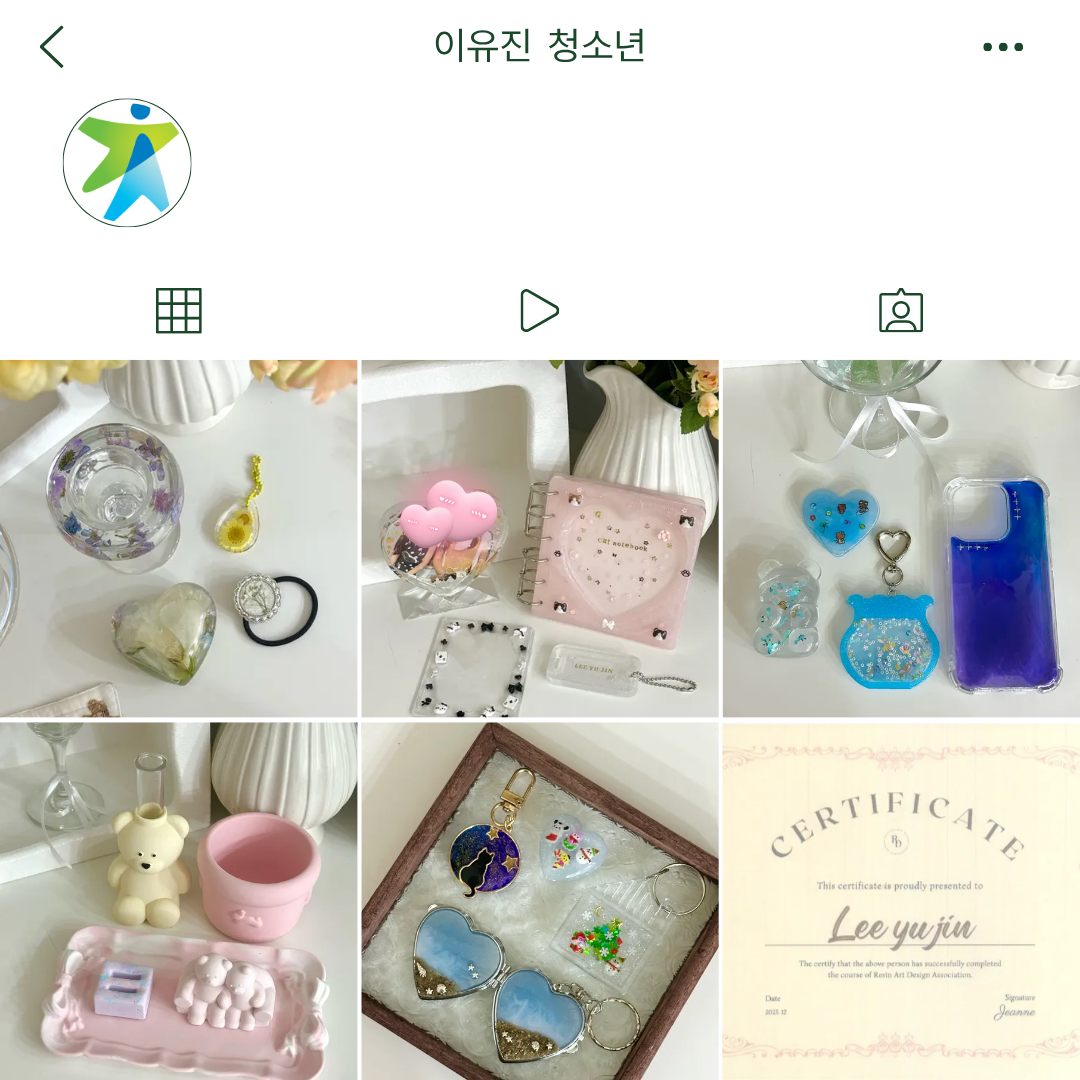Open the pink bear tray post
The width and height of the screenshot is (1080, 1080).
click(178, 900)
